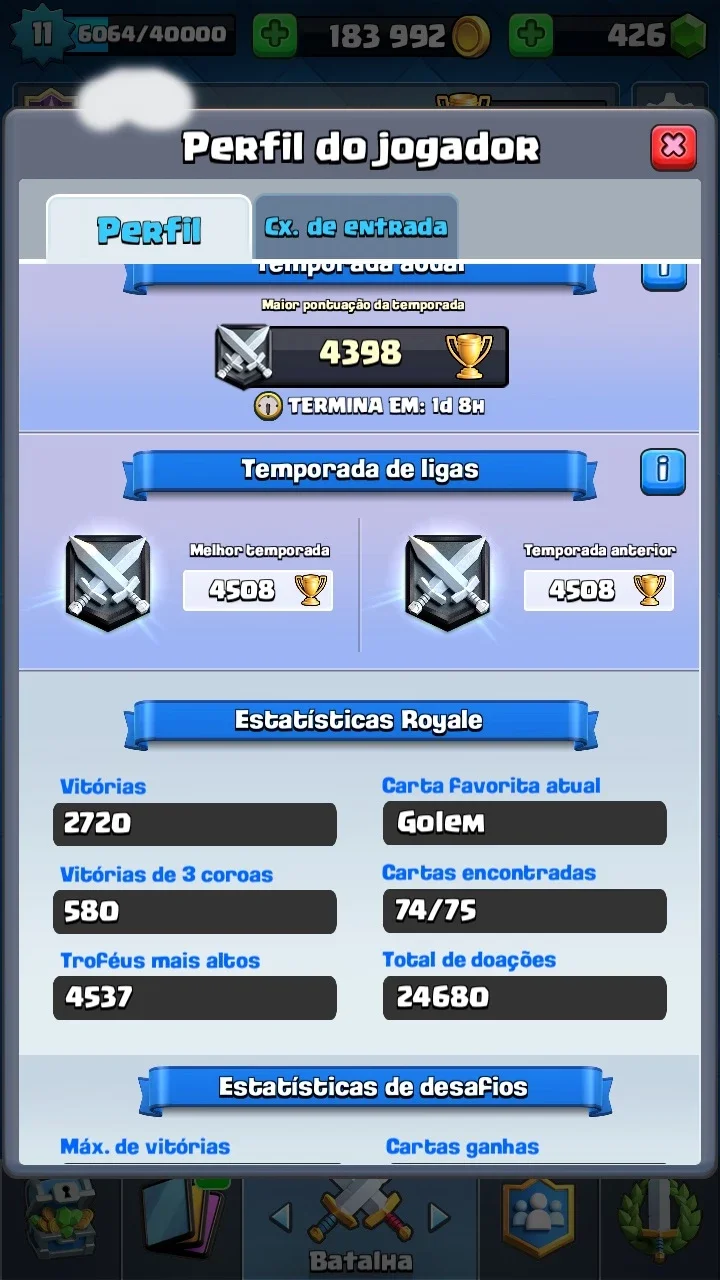The height and width of the screenshot is (1280, 720).
Task: Close the Perfil do jogador window
Action: (673, 147)
